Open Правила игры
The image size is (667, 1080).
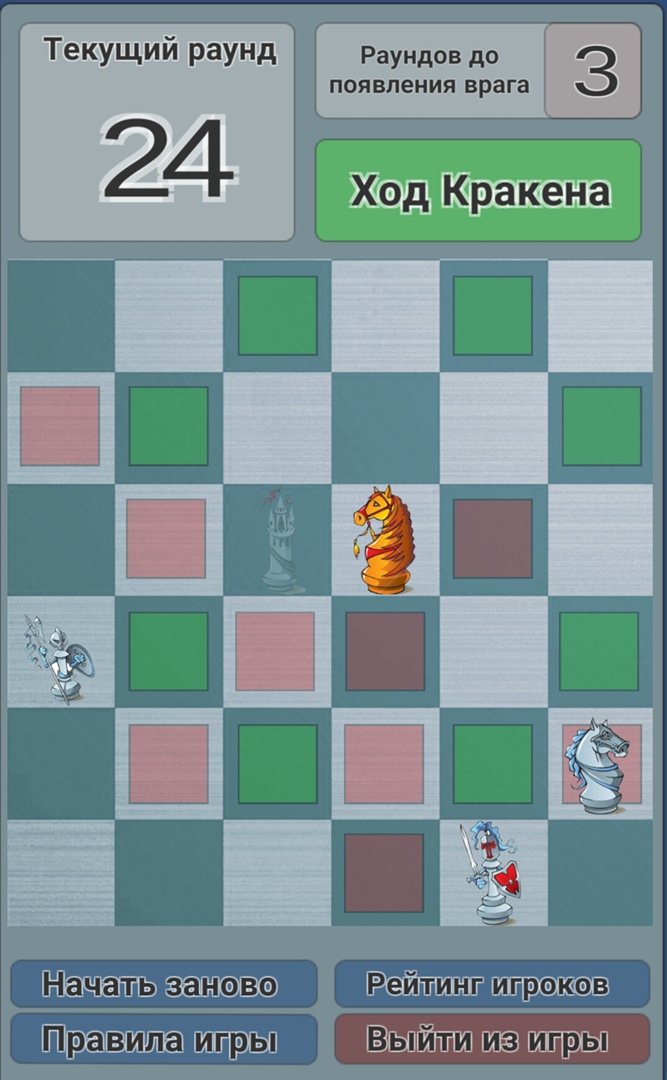click(163, 1040)
